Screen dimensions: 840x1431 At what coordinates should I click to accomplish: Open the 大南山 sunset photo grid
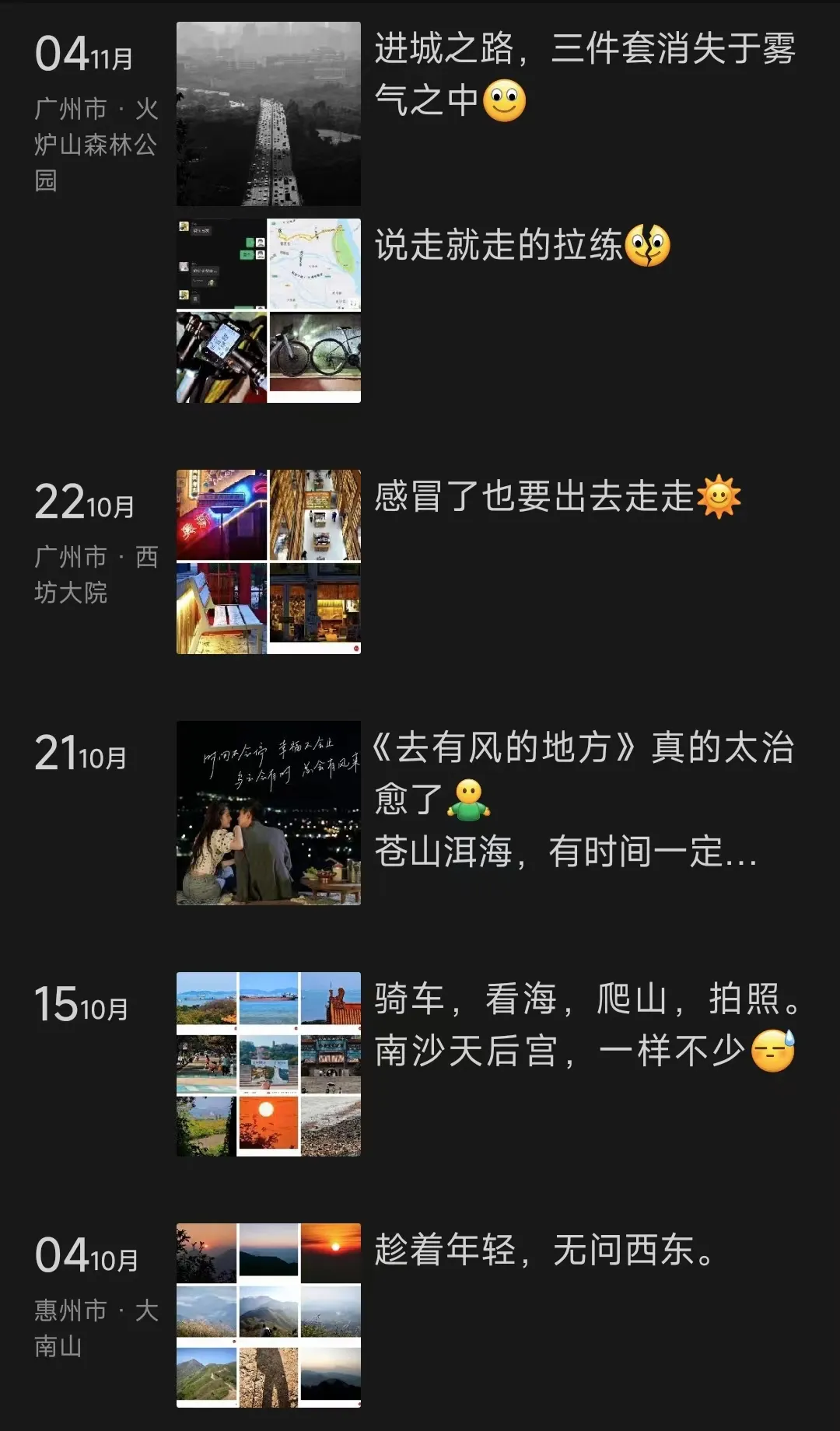pyautogui.click(x=268, y=1315)
